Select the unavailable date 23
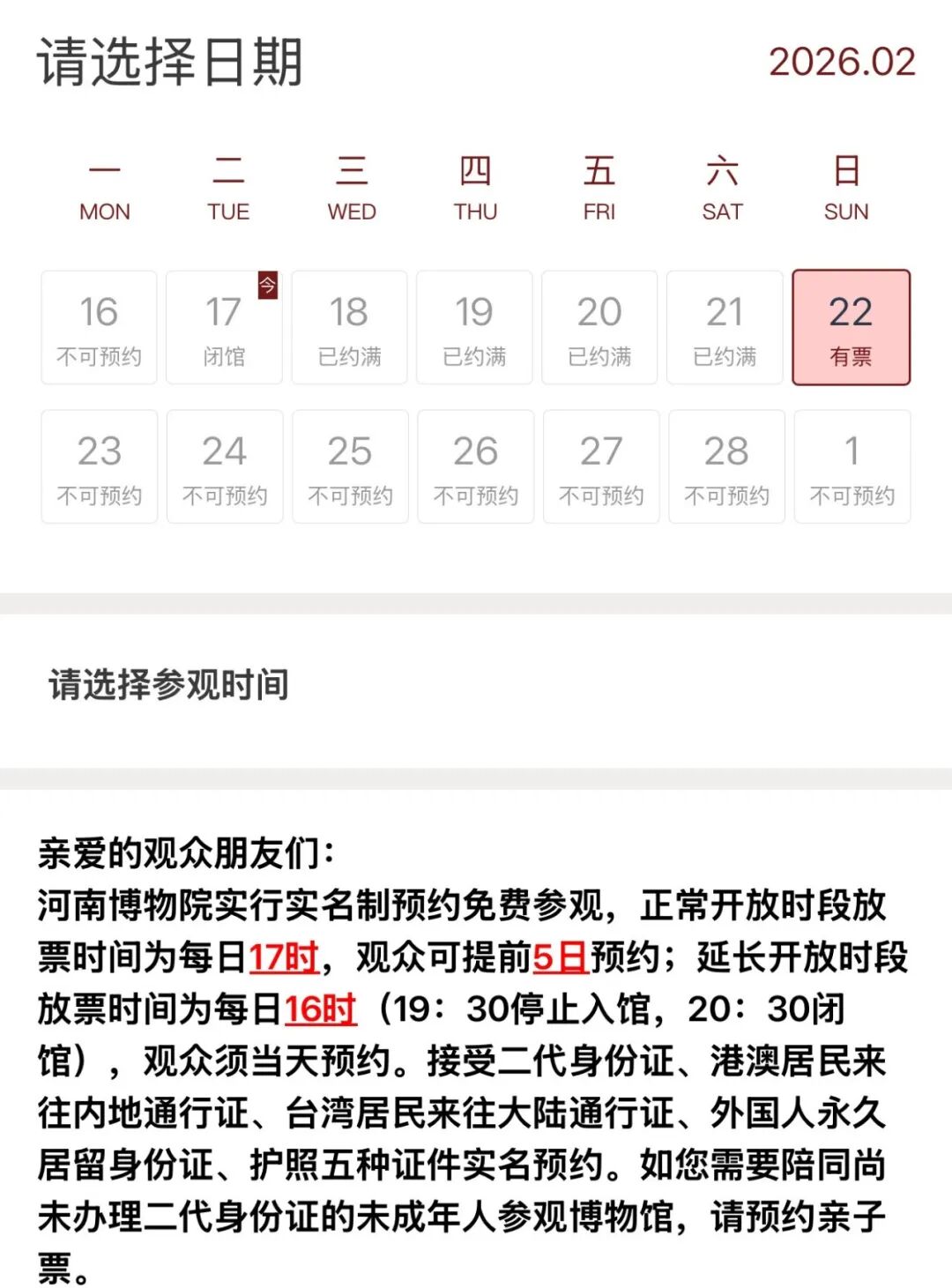The image size is (952, 1288). coord(99,467)
